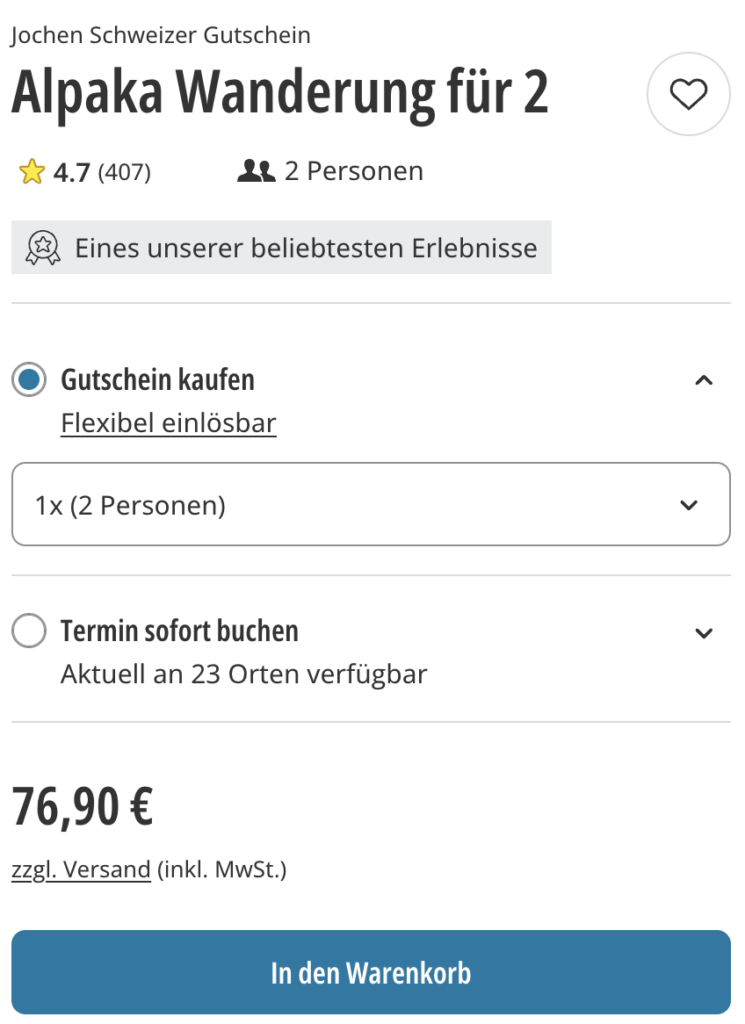The width and height of the screenshot is (745, 1024).
Task: Click the popularity banner text
Action: pyautogui.click(x=307, y=247)
